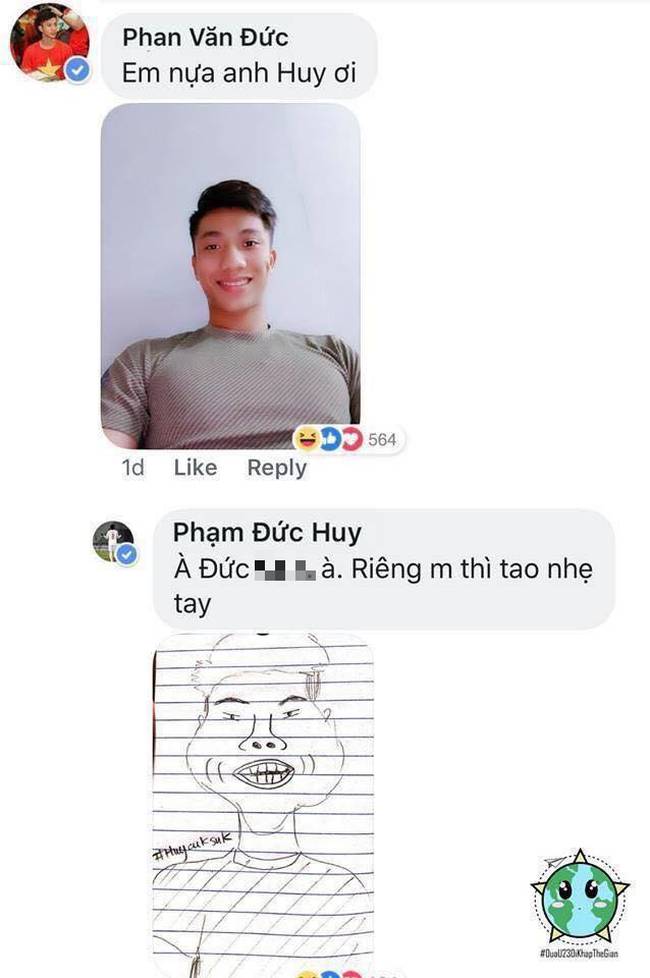Viewport: 650px width, 978px height.
Task: View the sketch drawing in Huy's reply
Action: click(263, 800)
